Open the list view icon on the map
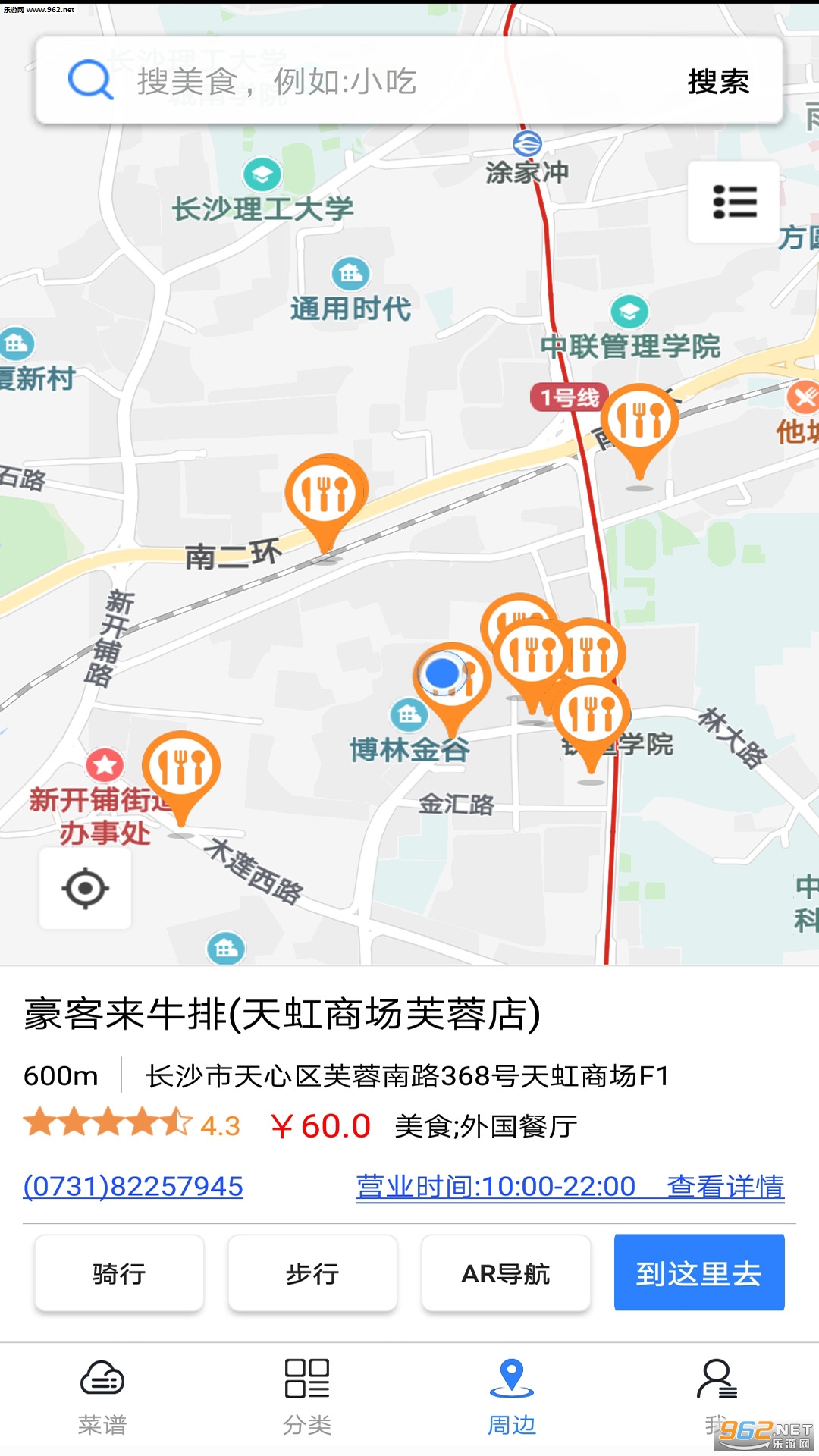 pyautogui.click(x=734, y=202)
